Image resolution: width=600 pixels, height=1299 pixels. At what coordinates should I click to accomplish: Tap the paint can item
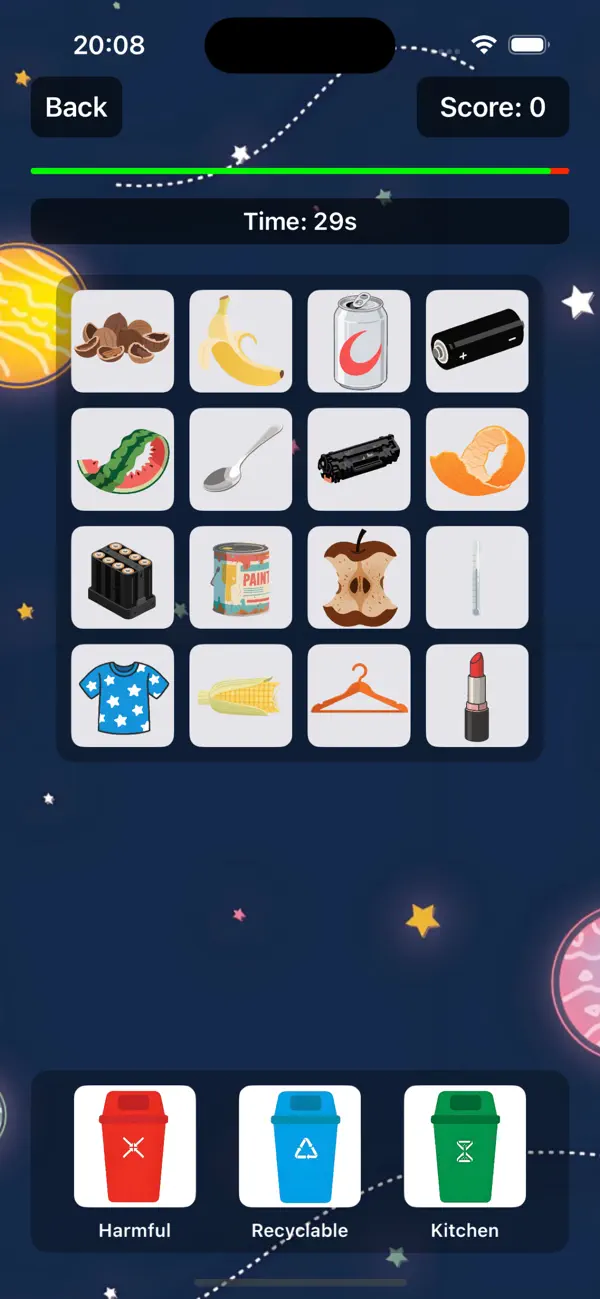click(241, 577)
